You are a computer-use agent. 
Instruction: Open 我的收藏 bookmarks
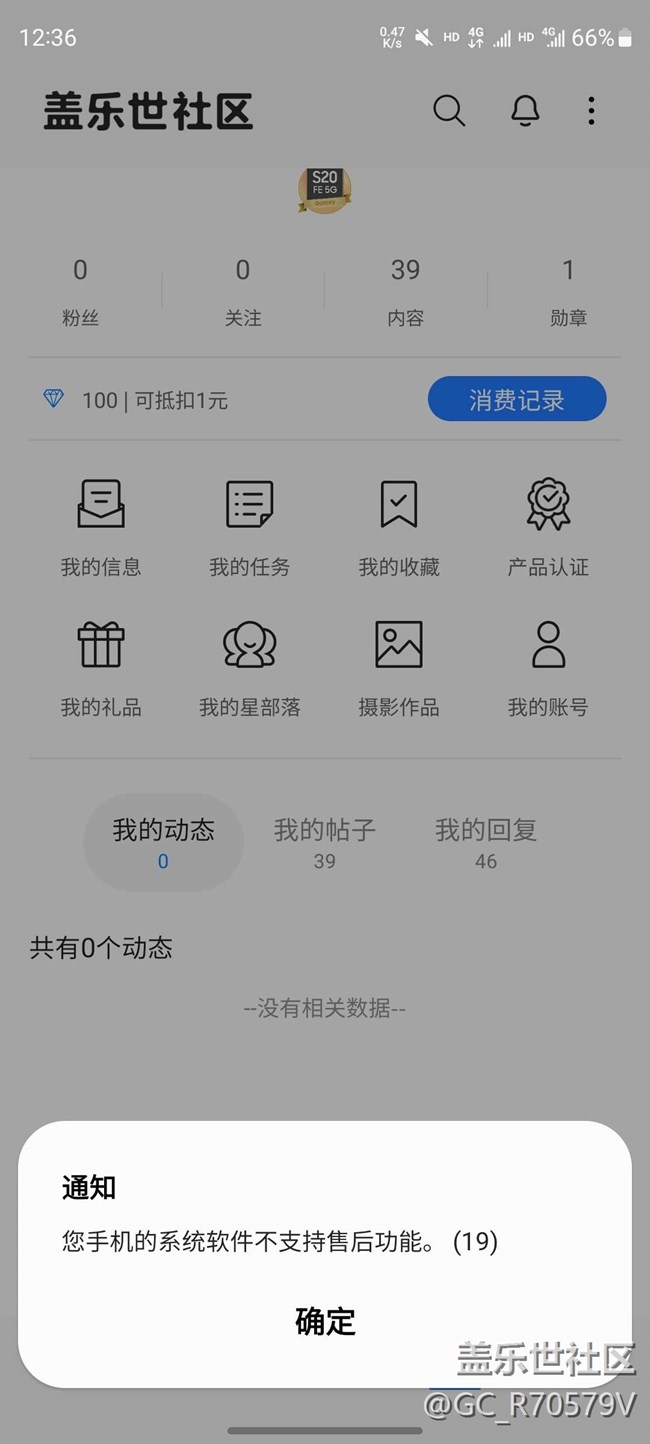tap(398, 526)
